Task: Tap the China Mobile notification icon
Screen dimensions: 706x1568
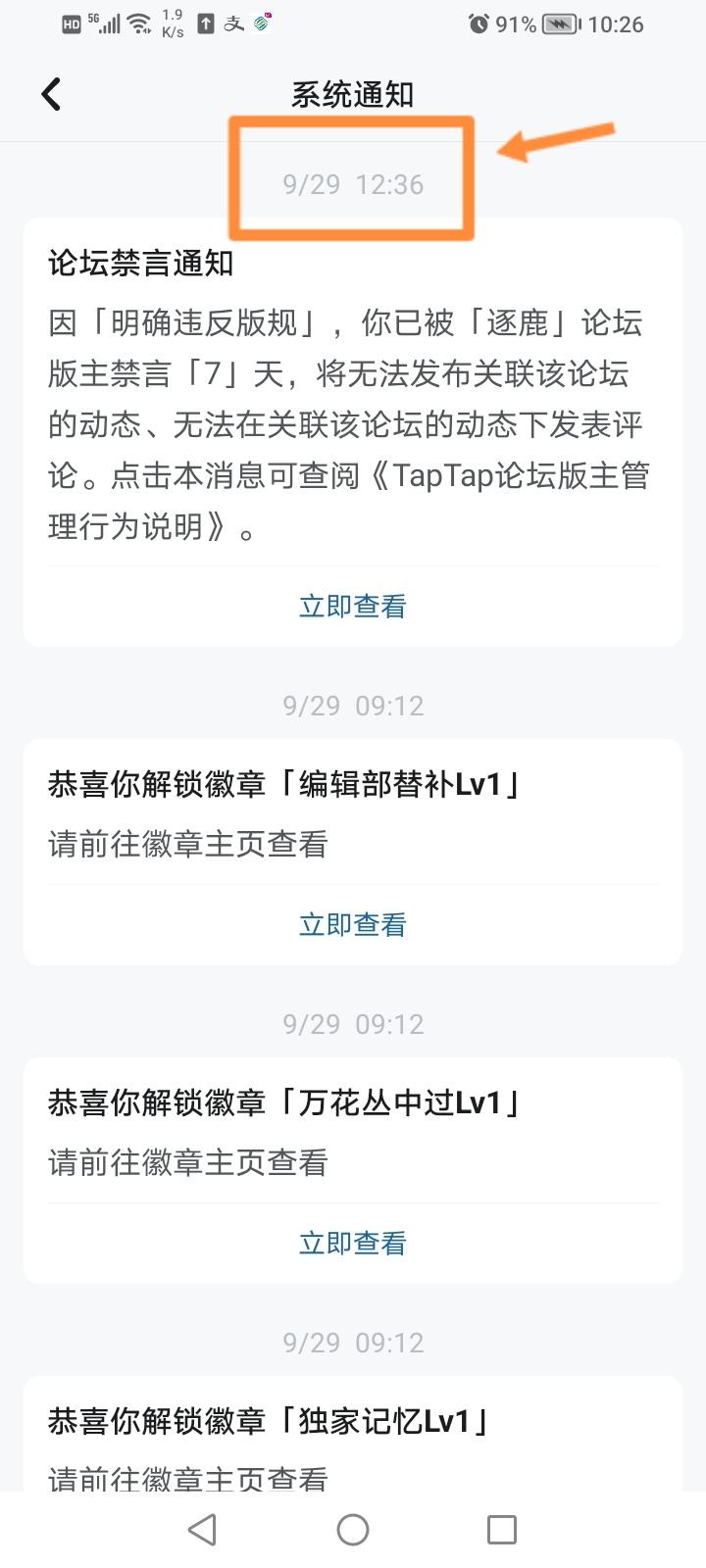Action: click(x=261, y=24)
